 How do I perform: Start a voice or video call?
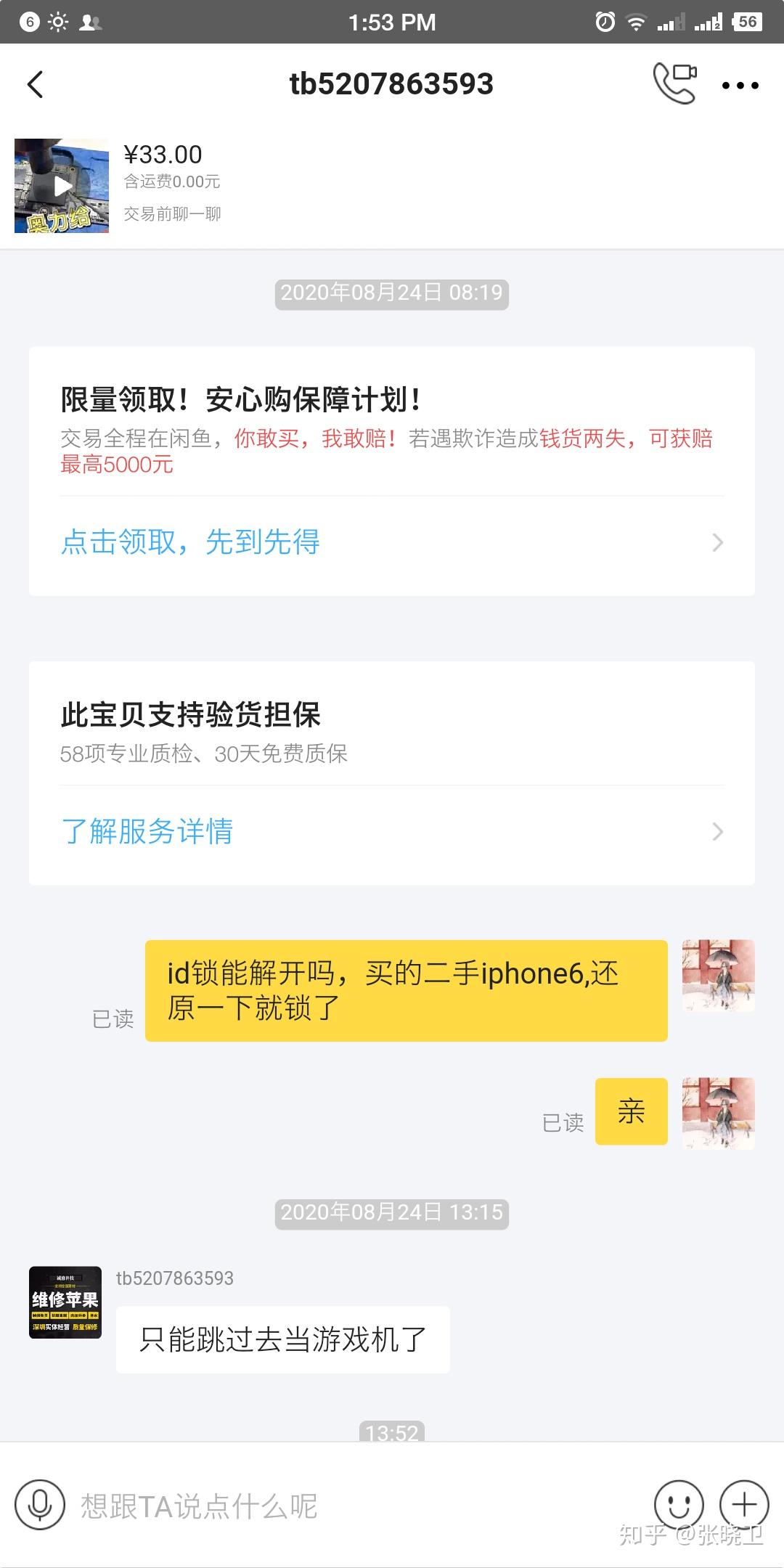click(x=674, y=83)
